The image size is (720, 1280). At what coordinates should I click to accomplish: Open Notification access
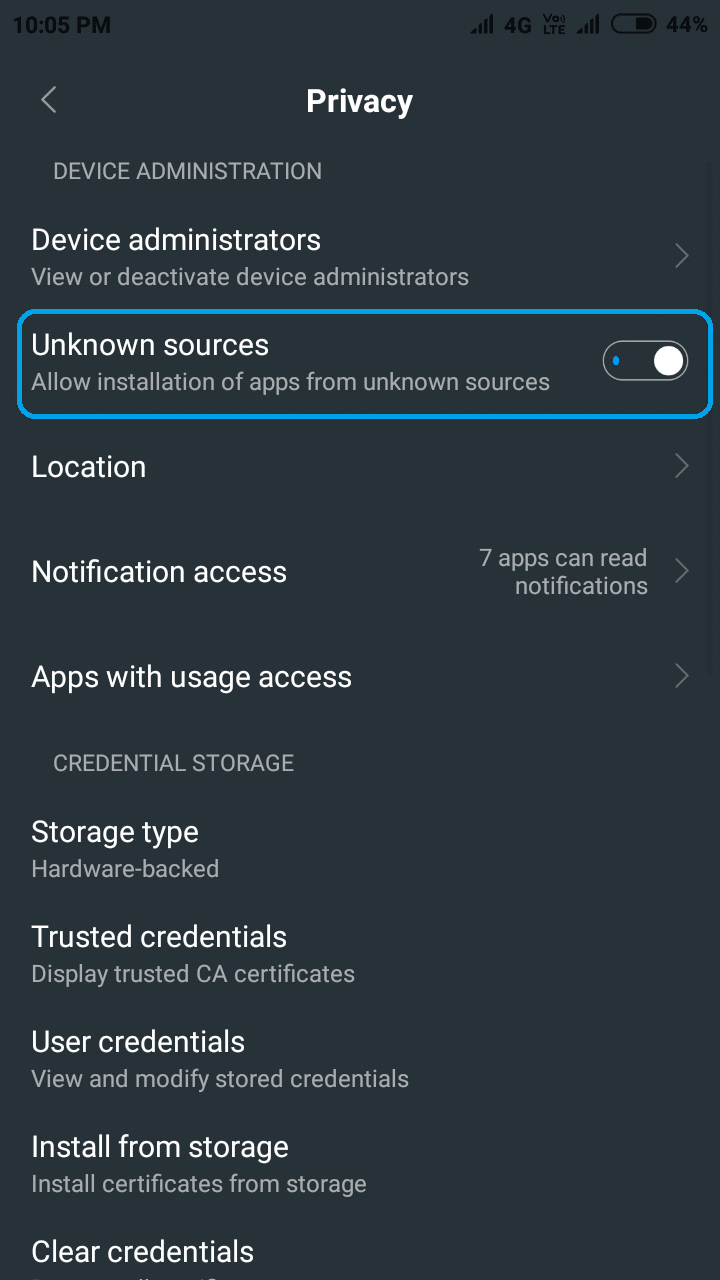coord(360,572)
